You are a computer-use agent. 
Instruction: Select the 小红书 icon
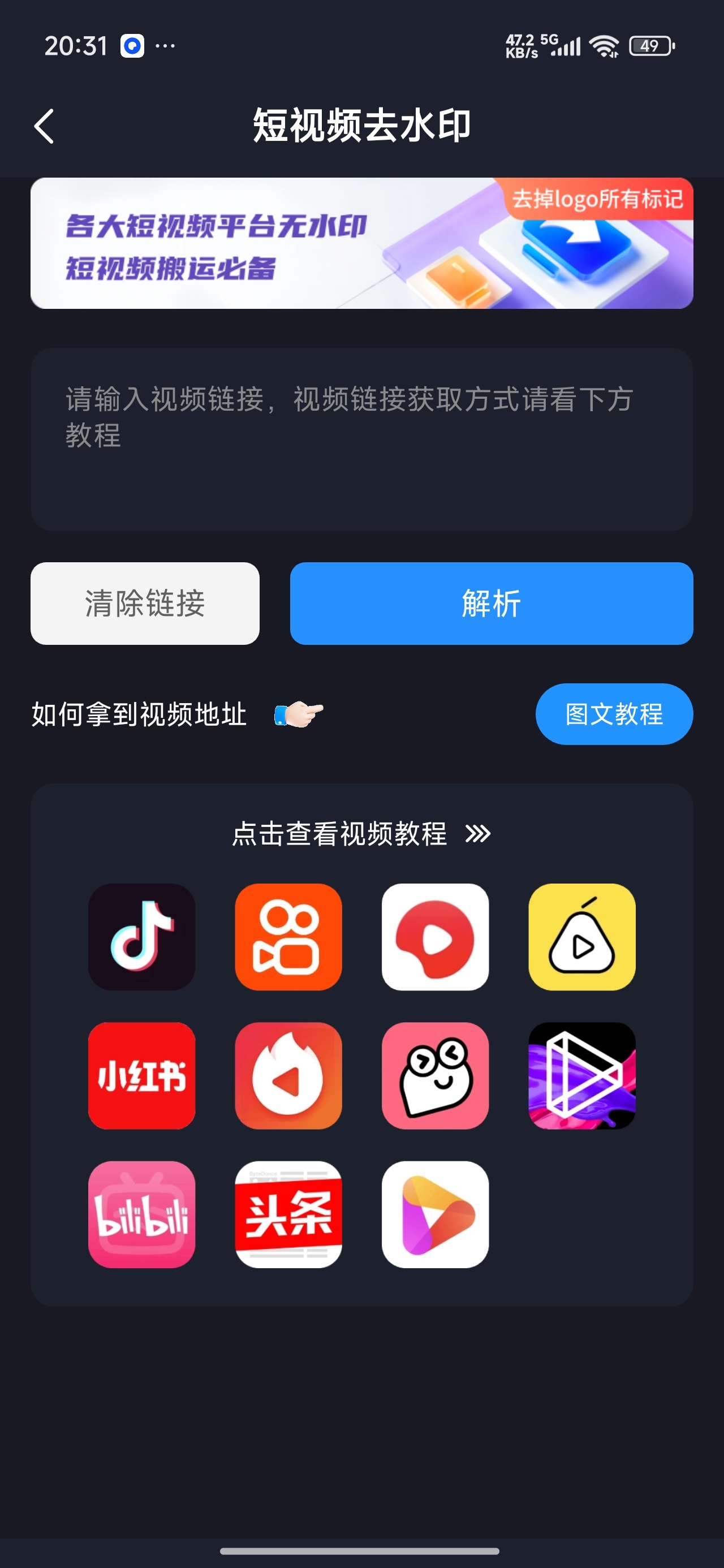142,1075
